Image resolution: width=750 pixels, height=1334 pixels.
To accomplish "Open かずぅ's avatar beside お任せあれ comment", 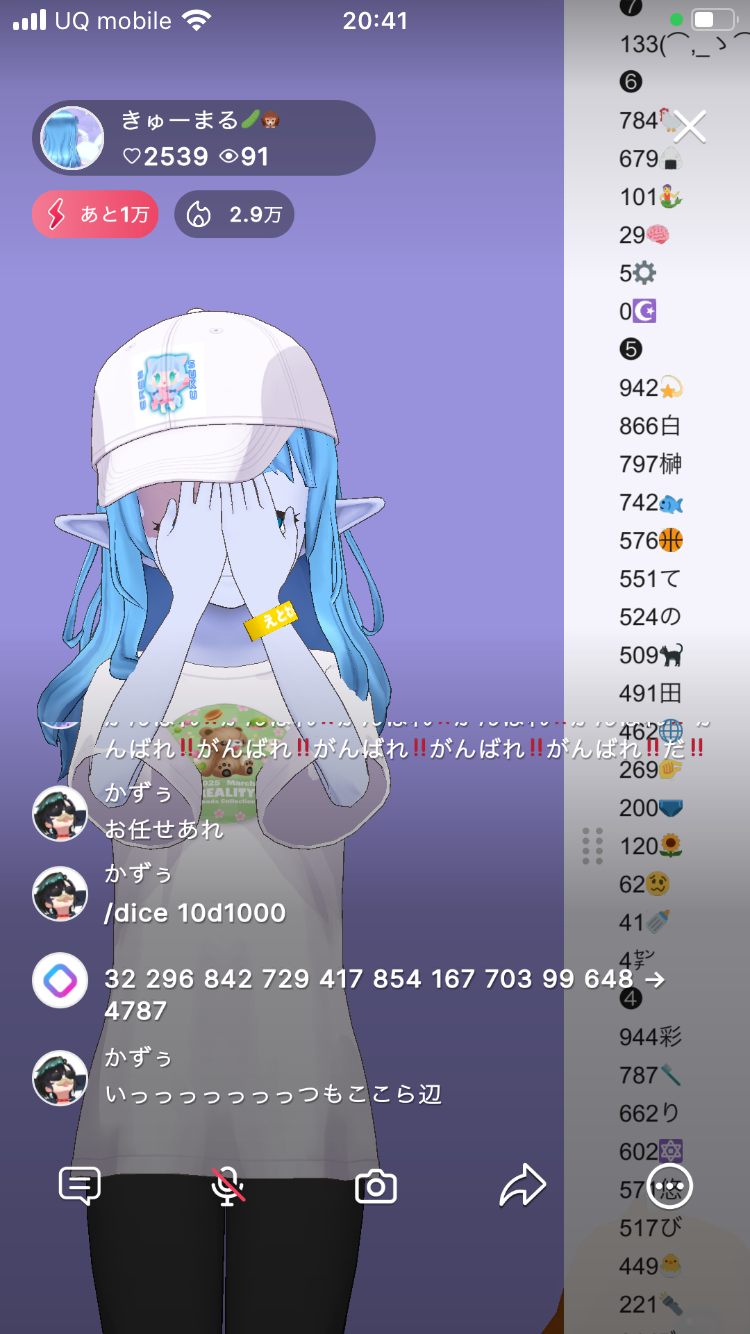I will (60, 813).
